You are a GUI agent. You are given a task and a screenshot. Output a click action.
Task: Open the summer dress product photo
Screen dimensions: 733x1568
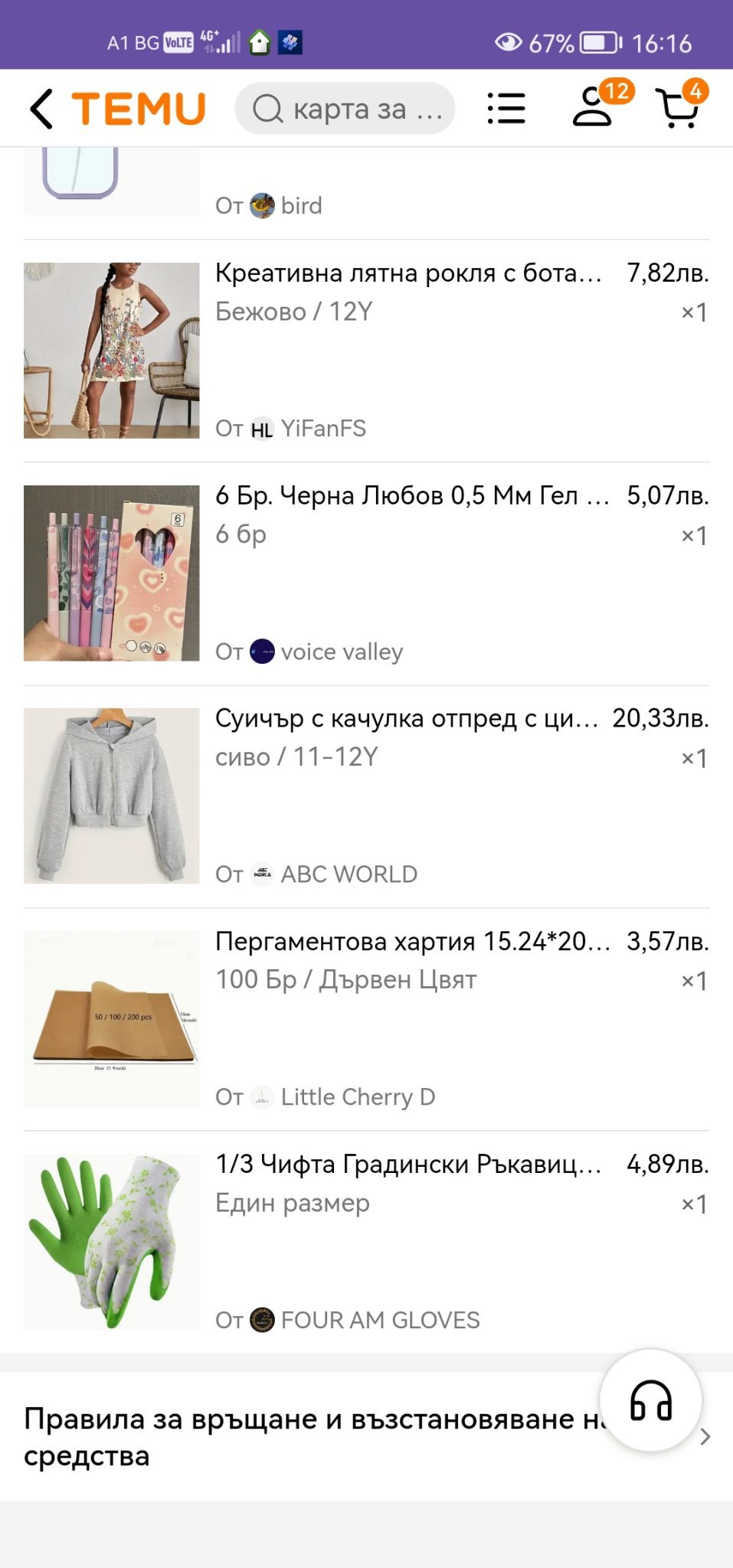click(x=112, y=351)
